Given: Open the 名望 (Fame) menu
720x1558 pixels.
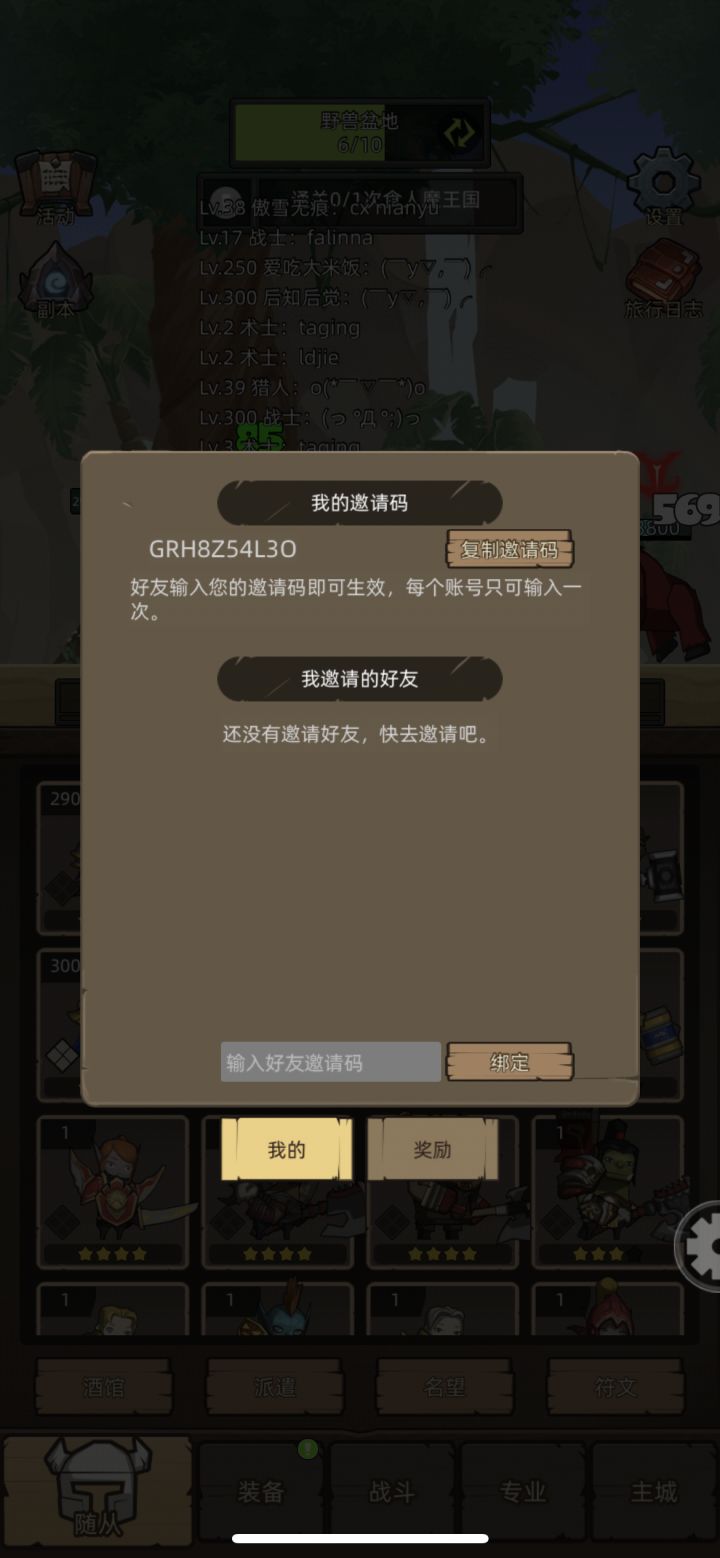Looking at the screenshot, I should 444,1386.
